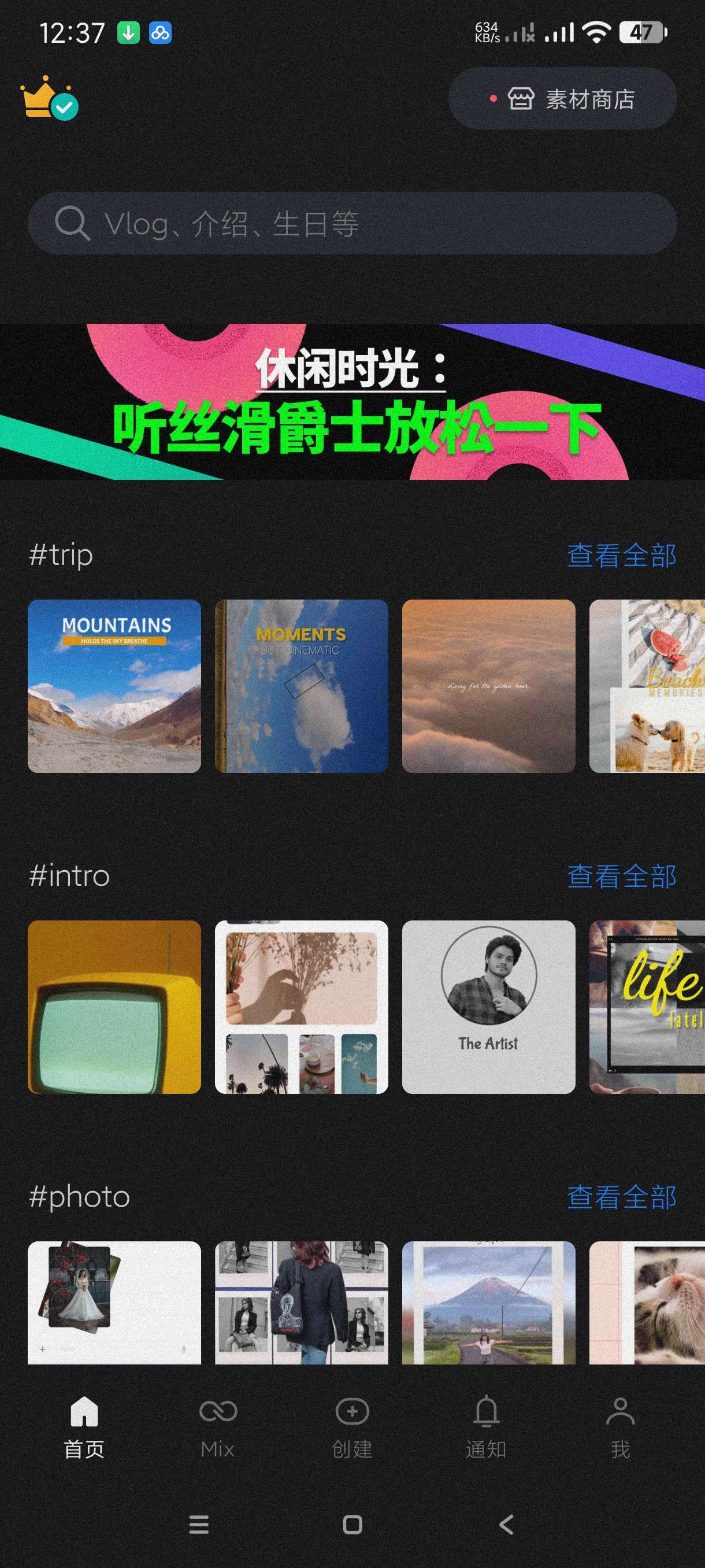Switch to the Mix tab
This screenshot has height=1568, width=705.
click(218, 1427)
